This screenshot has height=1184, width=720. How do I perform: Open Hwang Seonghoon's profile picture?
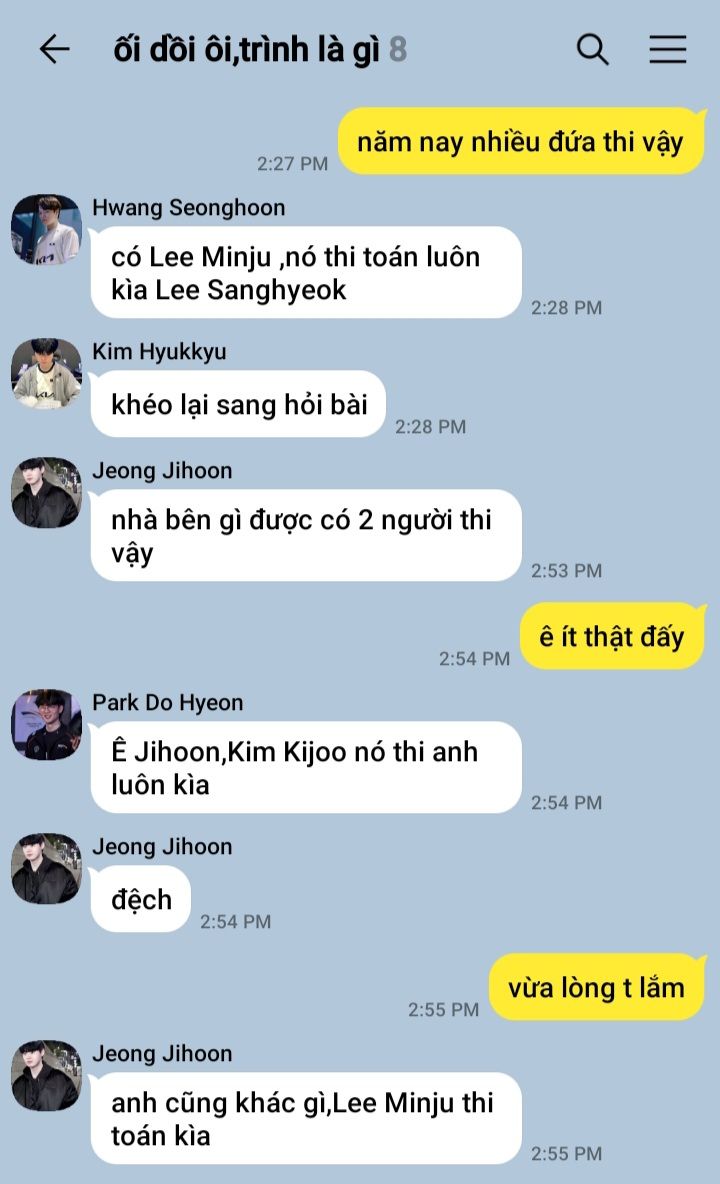coord(46,229)
